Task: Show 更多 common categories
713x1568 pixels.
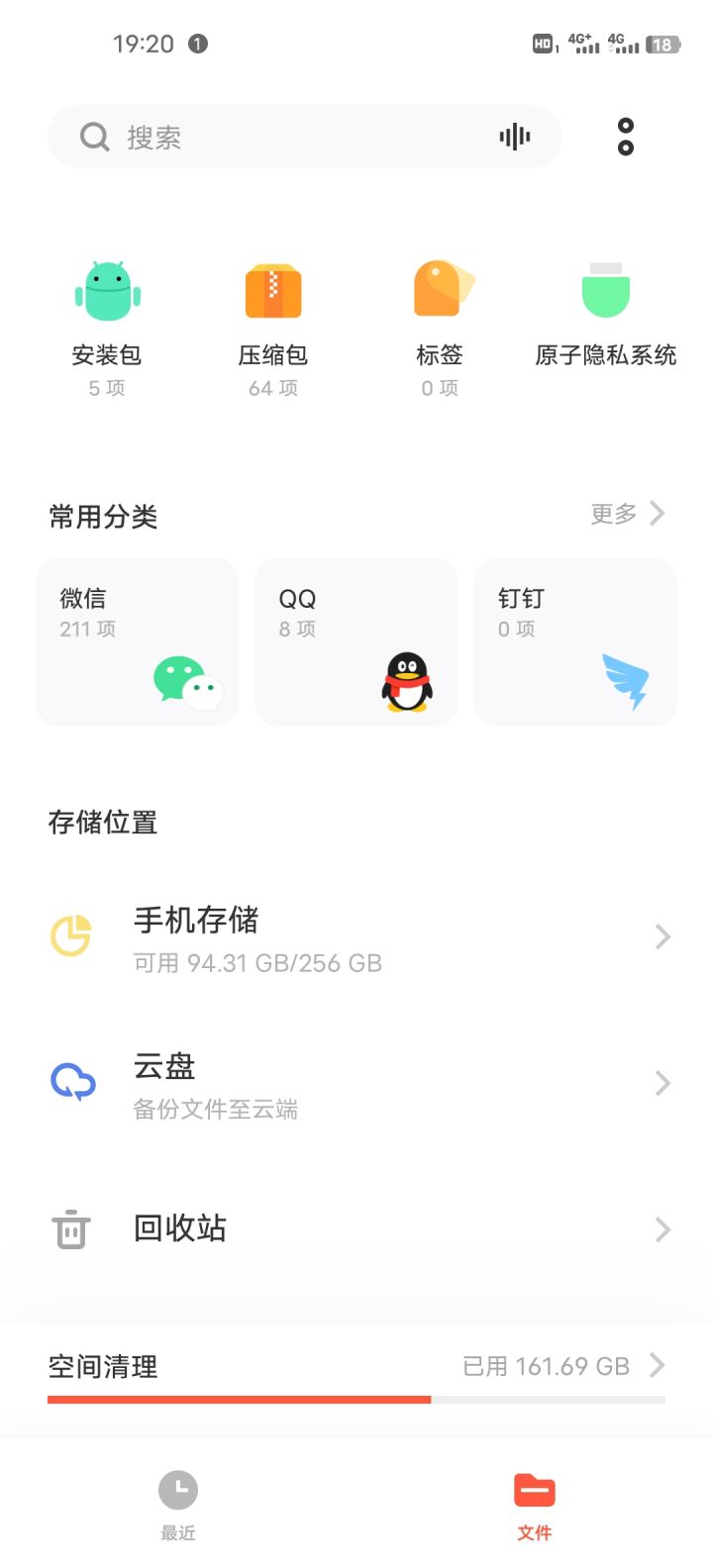Action: [x=627, y=514]
